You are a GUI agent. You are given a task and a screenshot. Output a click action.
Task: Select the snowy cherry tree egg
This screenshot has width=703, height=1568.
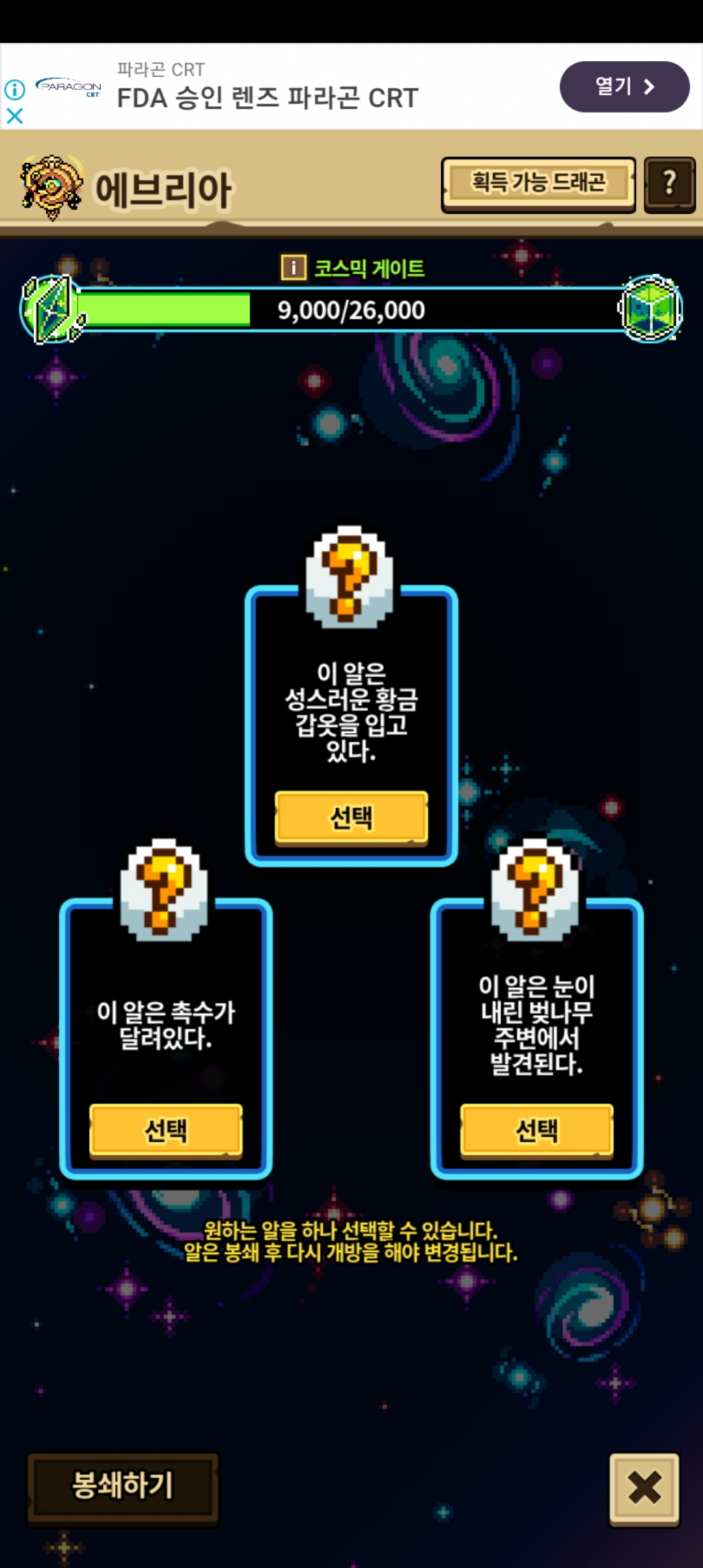point(536,1130)
